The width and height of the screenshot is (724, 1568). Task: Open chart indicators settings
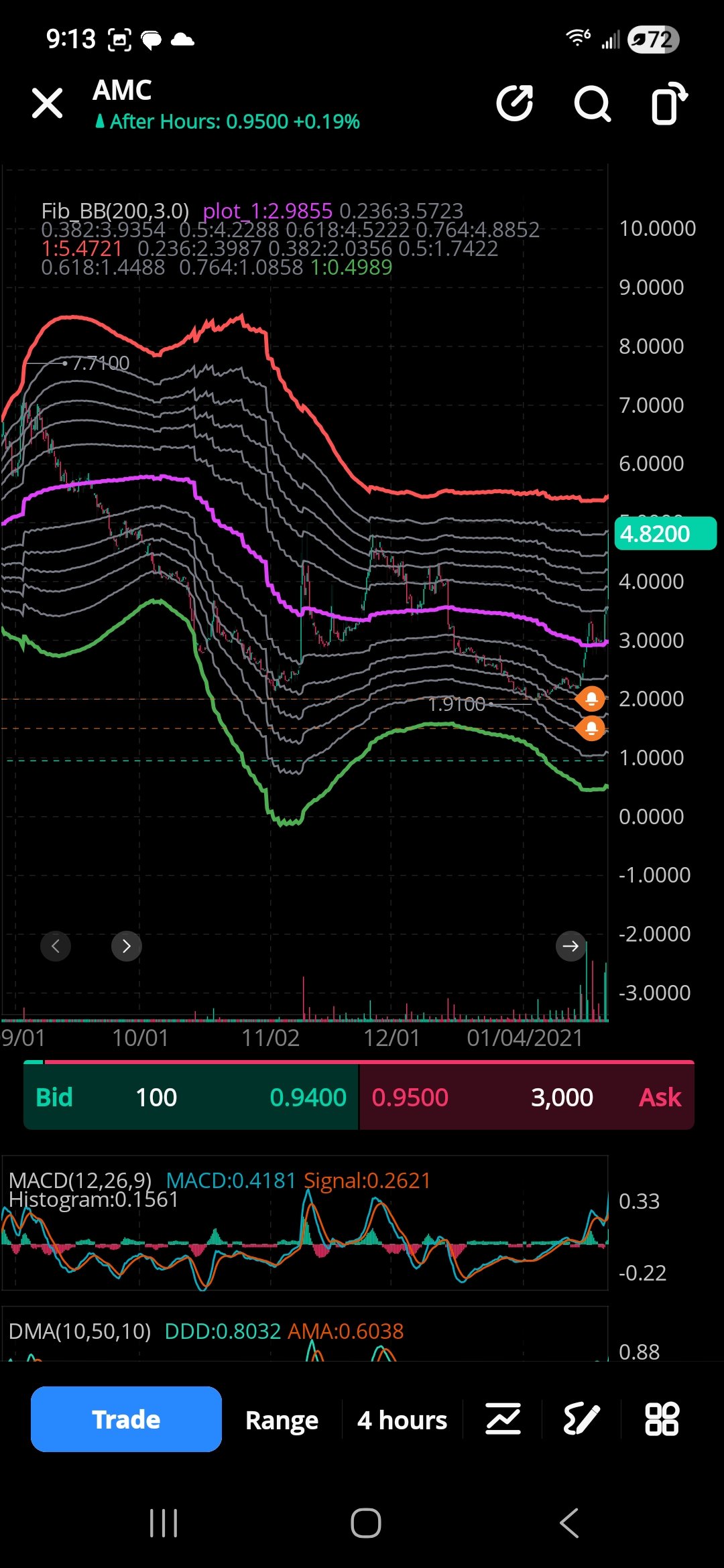pyautogui.click(x=503, y=1419)
